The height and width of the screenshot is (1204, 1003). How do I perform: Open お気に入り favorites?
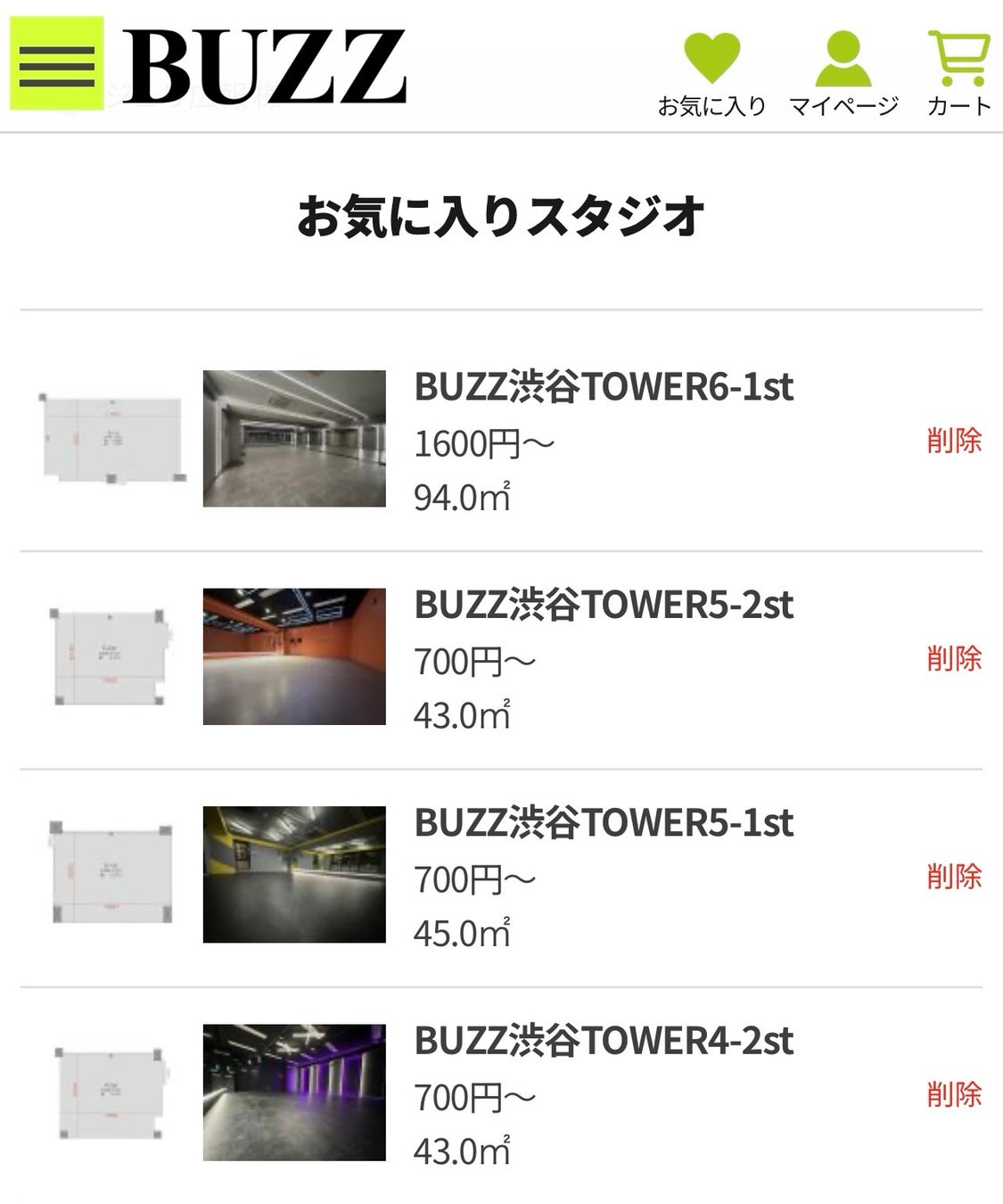[x=711, y=74]
